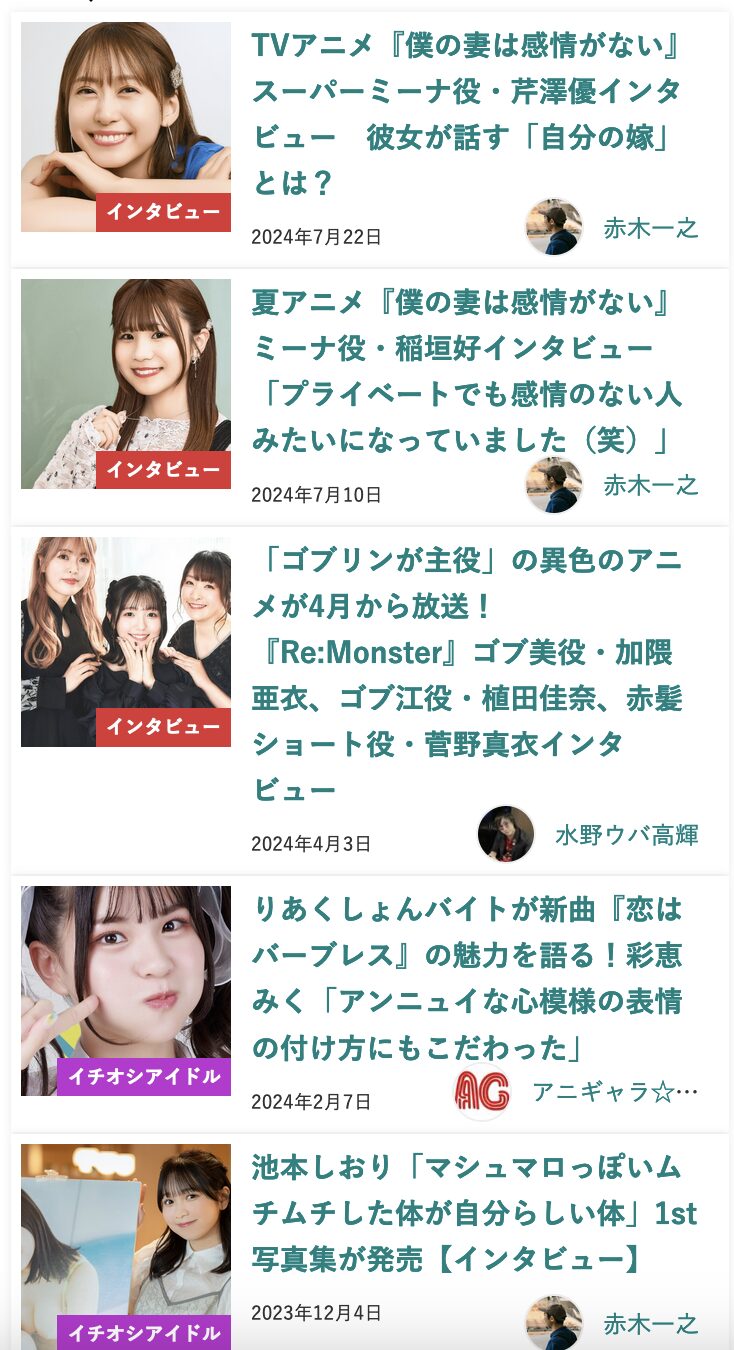This screenshot has height=1350, width=734.
Task: View author 赤木一之 on the July 10 article
Action: tap(650, 485)
